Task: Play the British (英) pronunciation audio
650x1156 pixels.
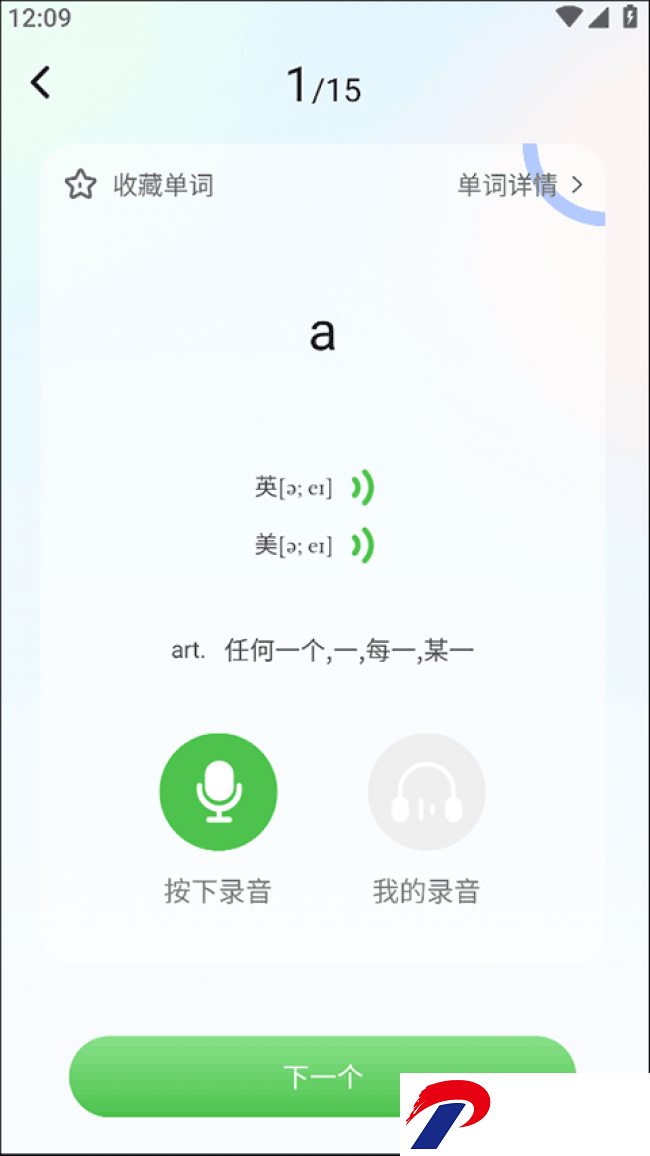Action: pos(362,487)
